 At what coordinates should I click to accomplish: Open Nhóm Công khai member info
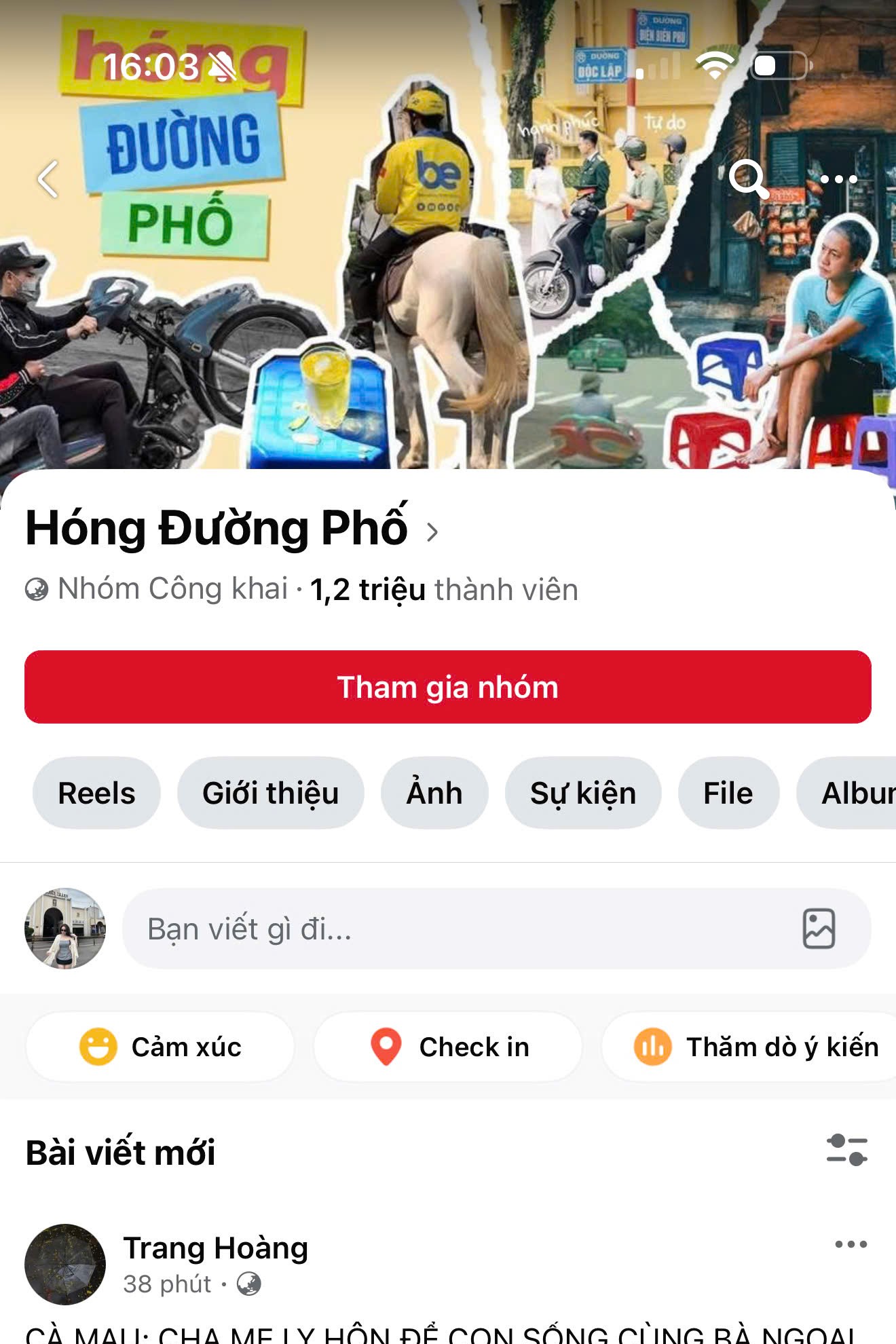170,589
